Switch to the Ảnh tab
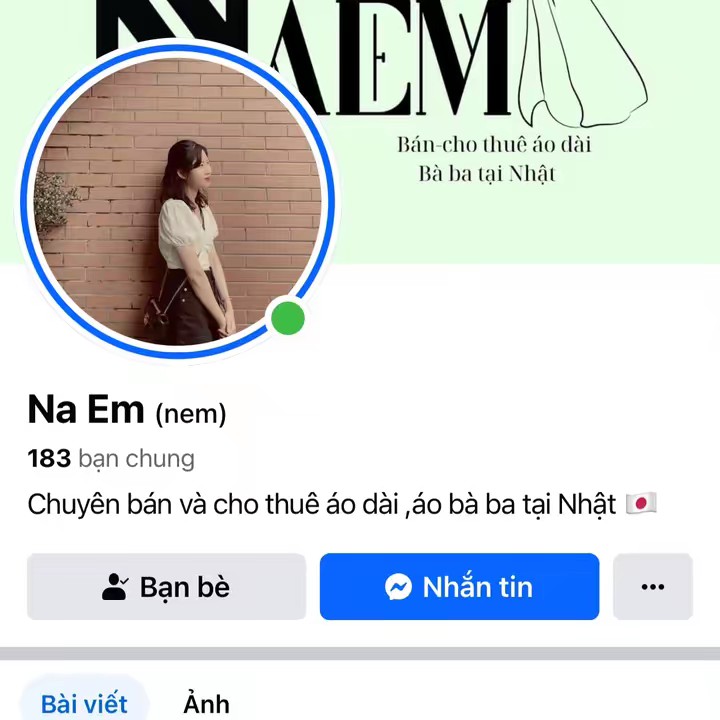The height and width of the screenshot is (720, 720). coord(207,703)
